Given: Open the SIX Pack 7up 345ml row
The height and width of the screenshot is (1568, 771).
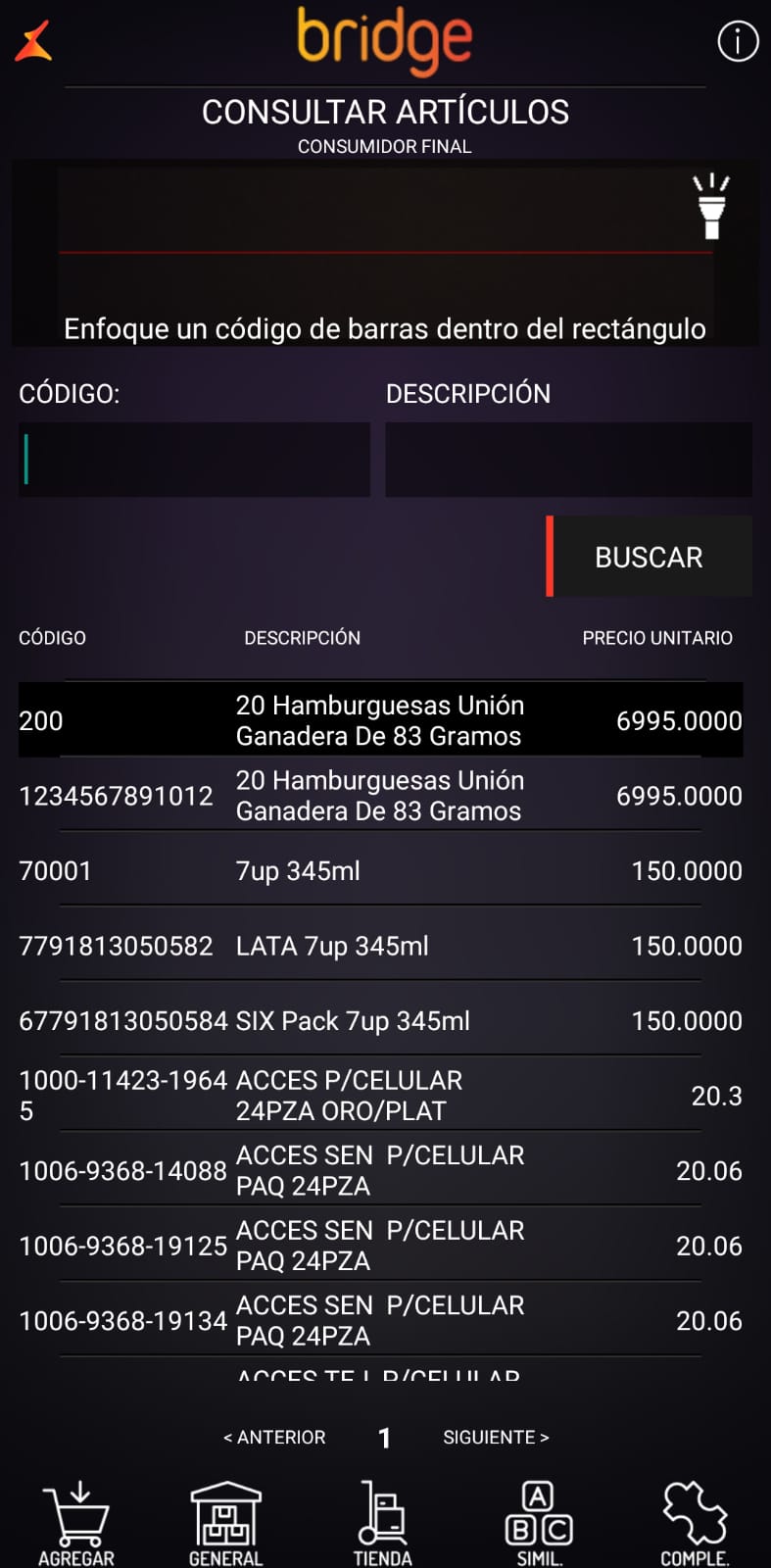Looking at the screenshot, I should [380, 1021].
